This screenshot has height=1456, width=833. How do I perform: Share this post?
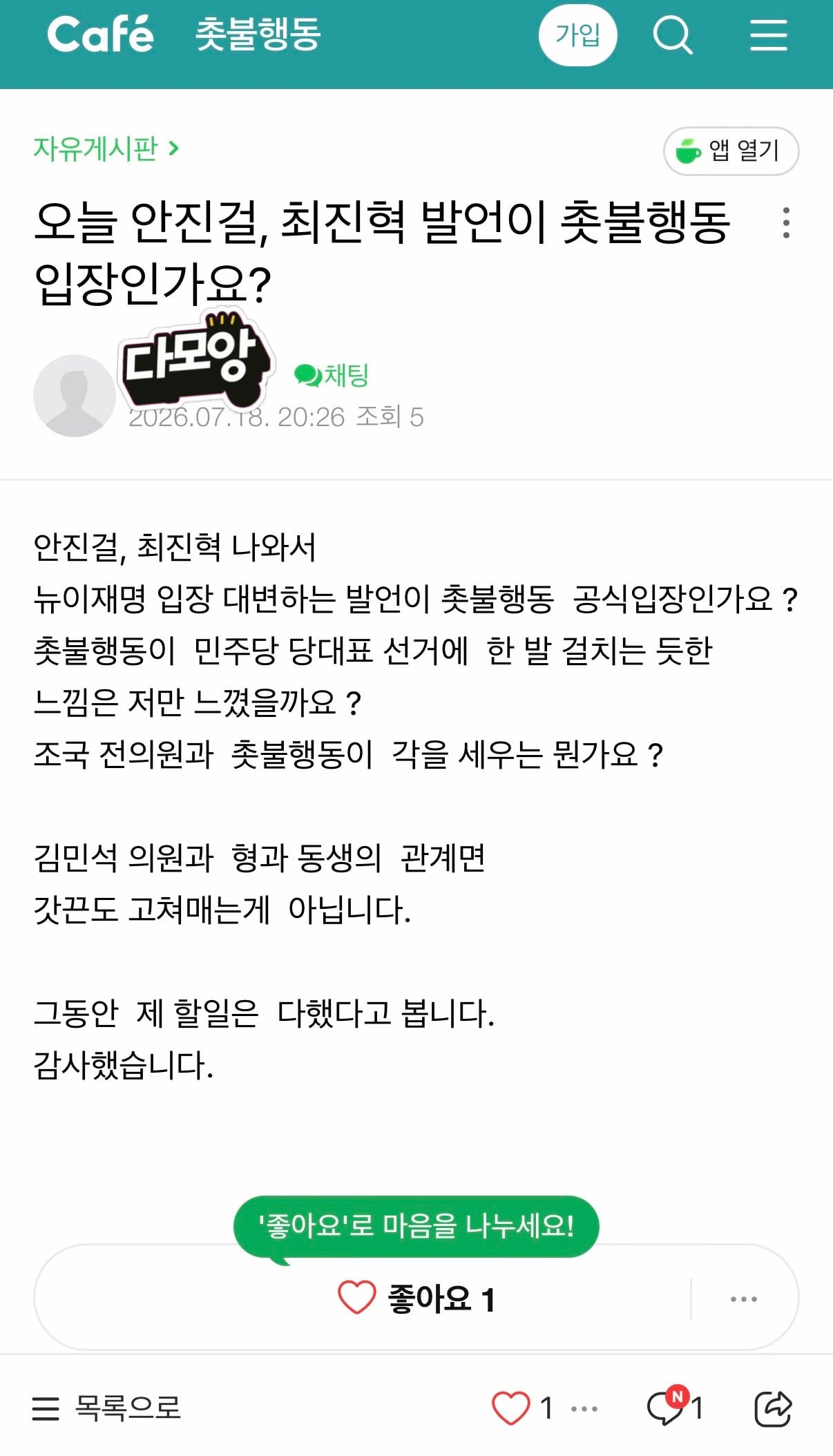(x=773, y=1408)
